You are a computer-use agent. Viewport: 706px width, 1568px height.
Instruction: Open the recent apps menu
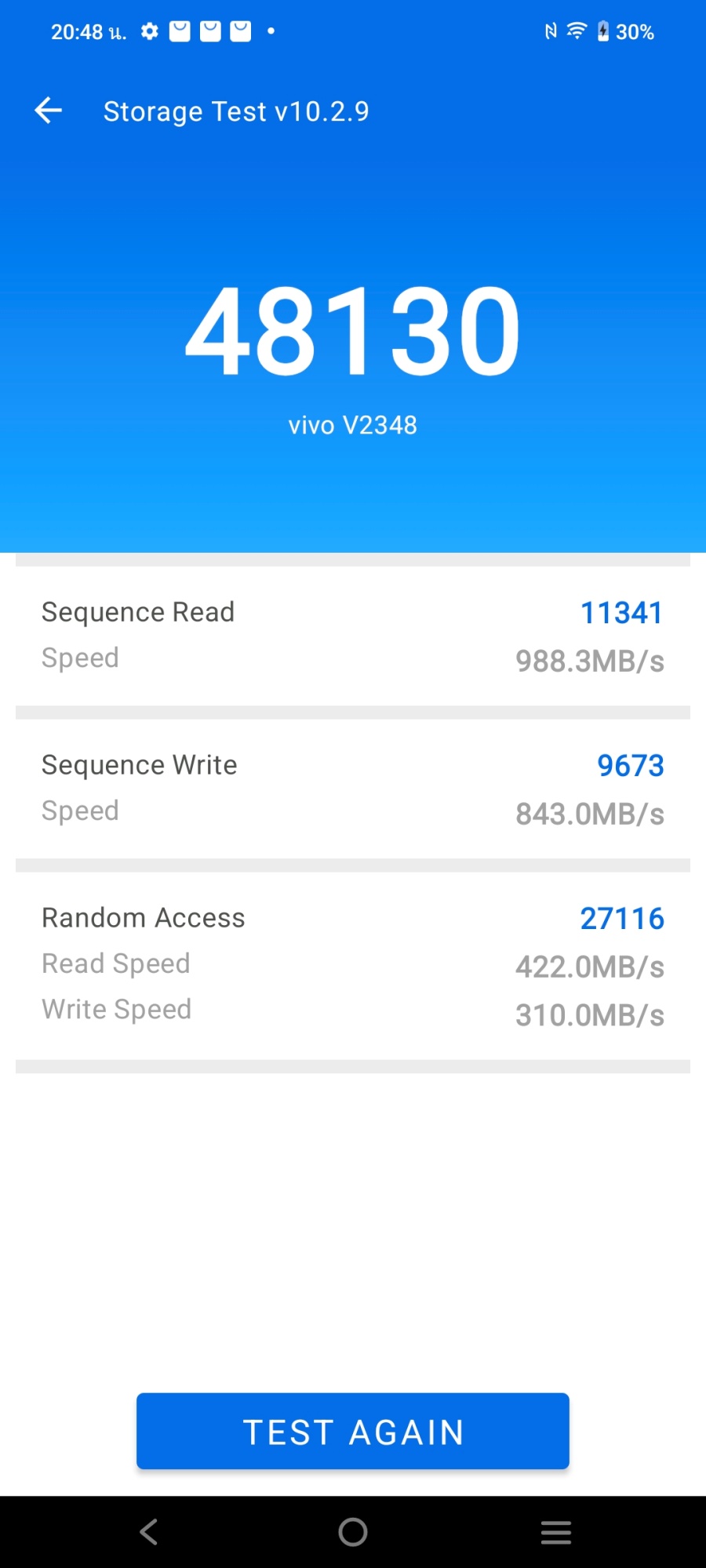(x=555, y=1531)
